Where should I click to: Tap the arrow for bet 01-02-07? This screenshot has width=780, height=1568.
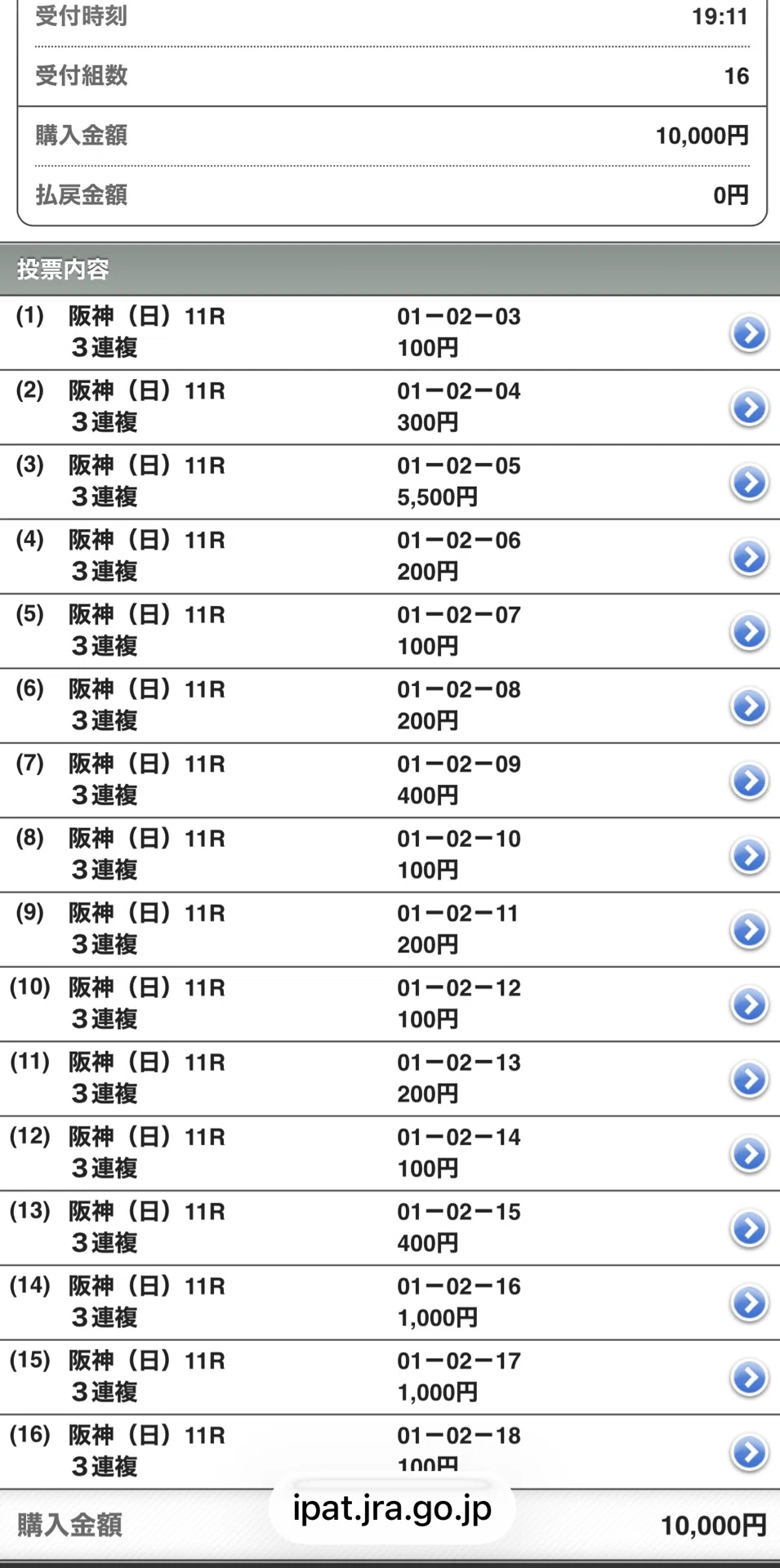(749, 631)
